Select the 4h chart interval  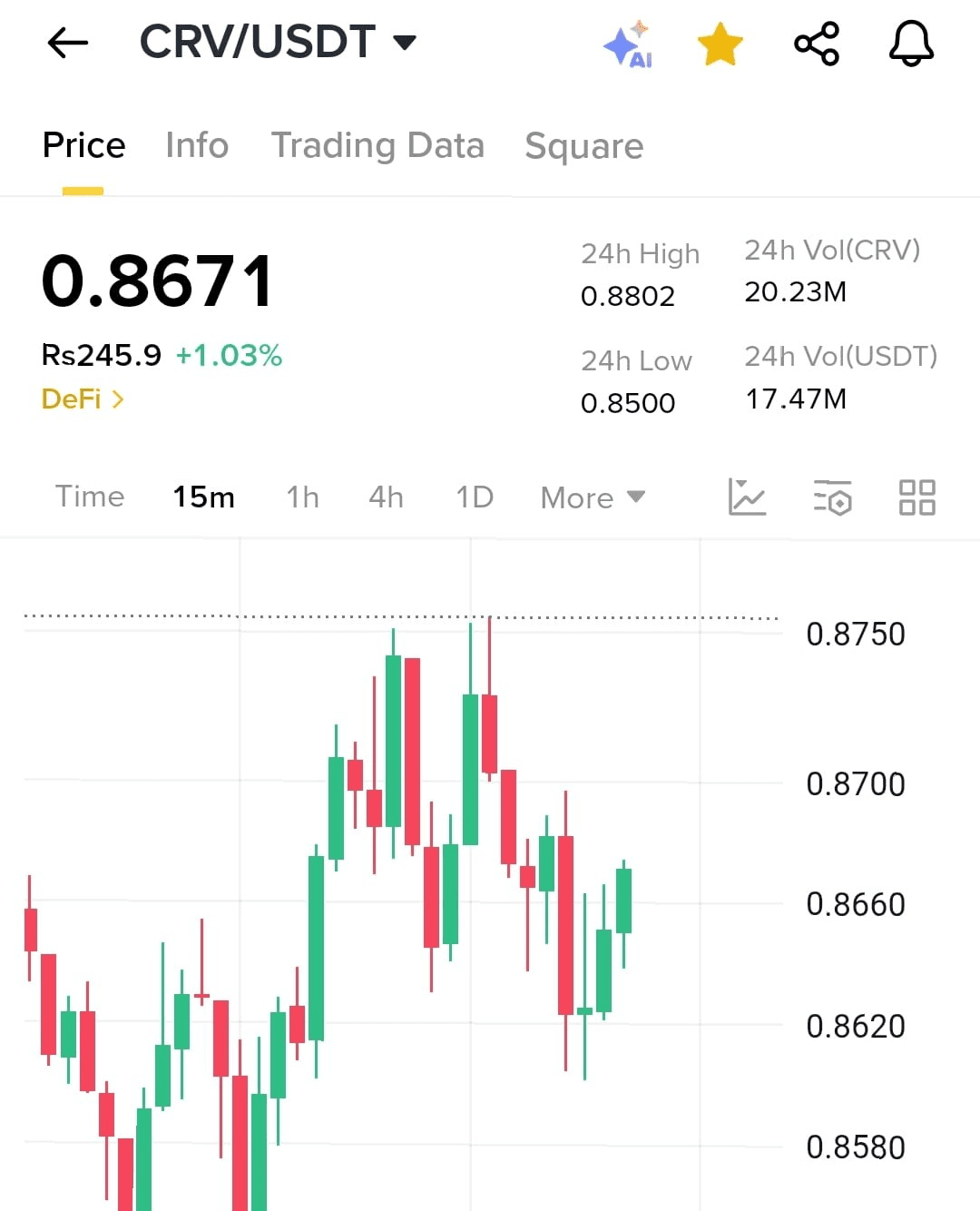[386, 497]
